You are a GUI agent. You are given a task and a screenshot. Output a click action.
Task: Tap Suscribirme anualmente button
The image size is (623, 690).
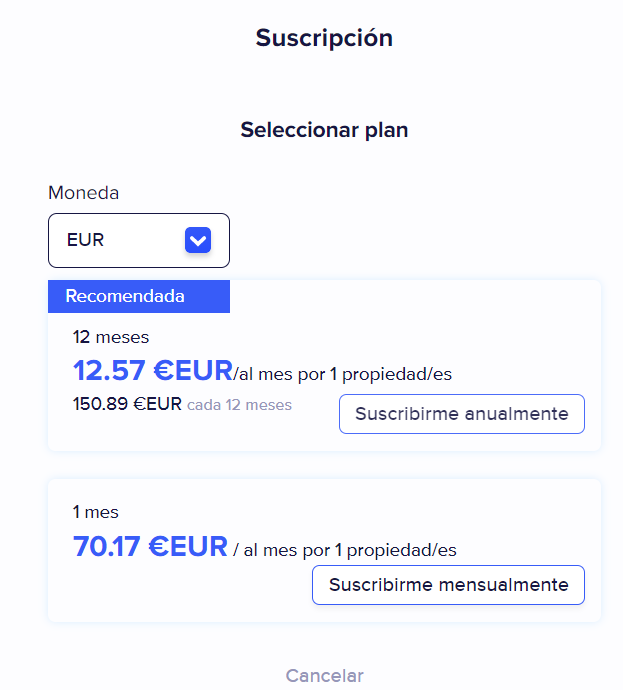pyautogui.click(x=461, y=414)
